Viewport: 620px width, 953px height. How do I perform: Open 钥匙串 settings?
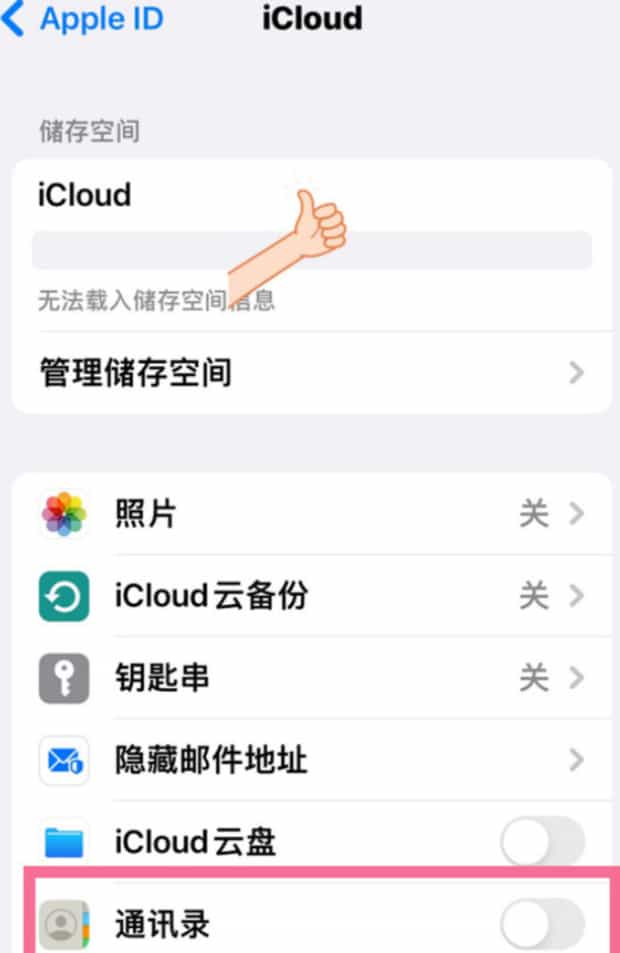[x=310, y=678]
